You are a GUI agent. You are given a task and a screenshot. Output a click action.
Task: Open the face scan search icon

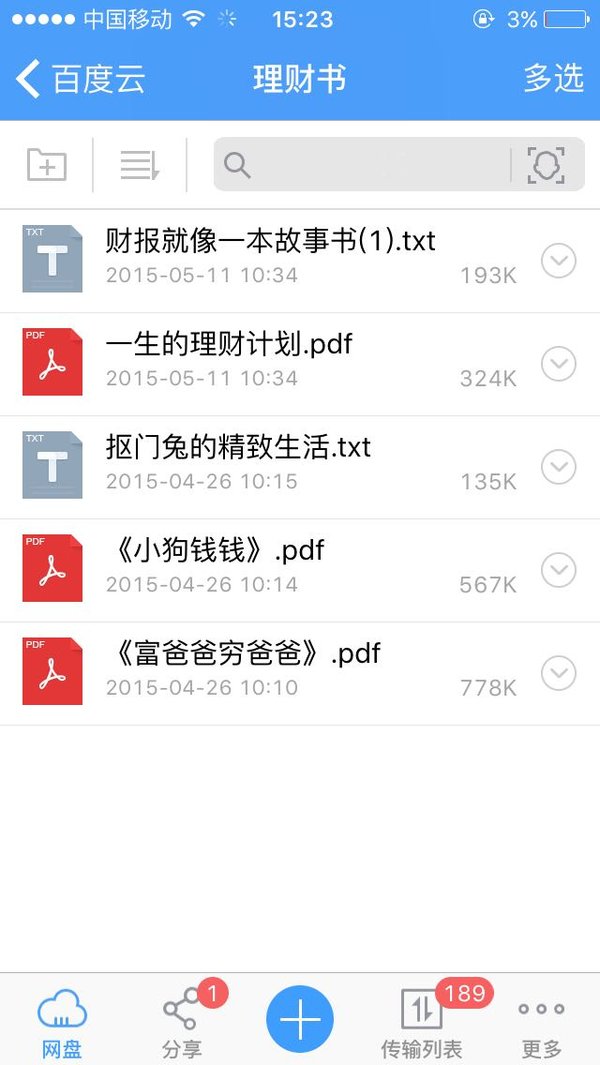tap(546, 164)
